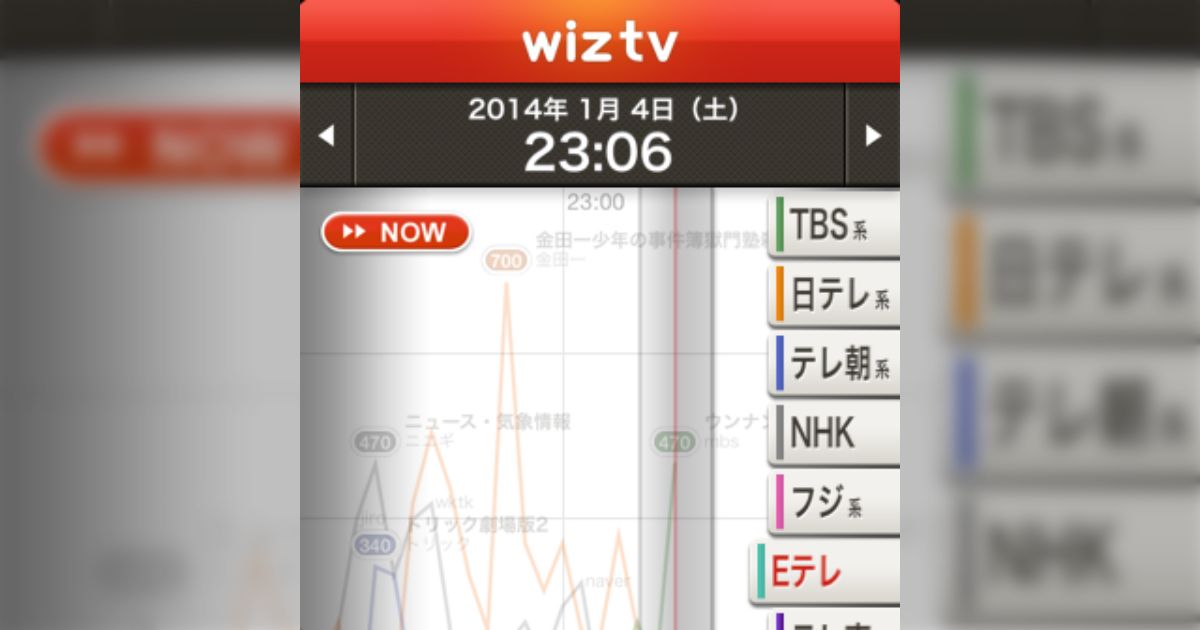Go to the previous time slot arrow
Viewport: 1200px width, 630px height.
pos(326,135)
